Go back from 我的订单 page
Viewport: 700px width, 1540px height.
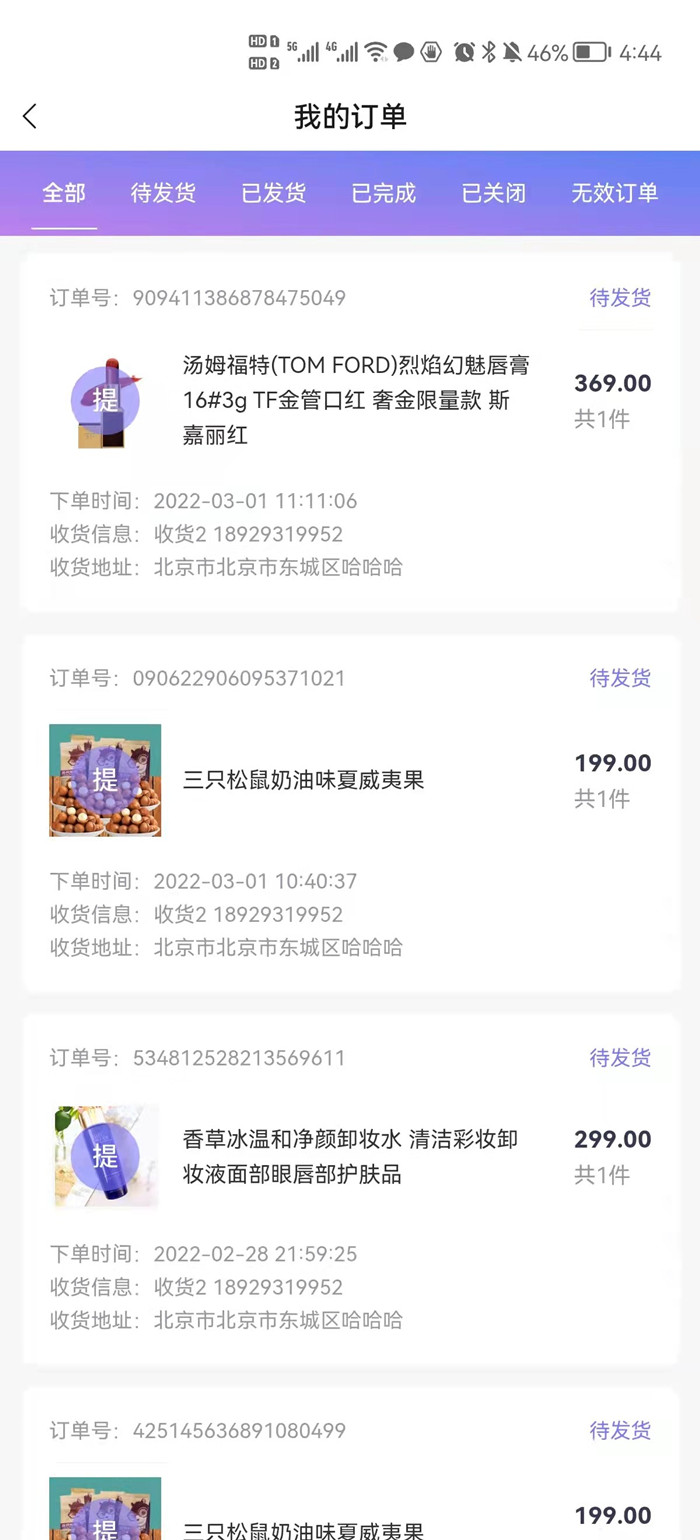coord(30,117)
